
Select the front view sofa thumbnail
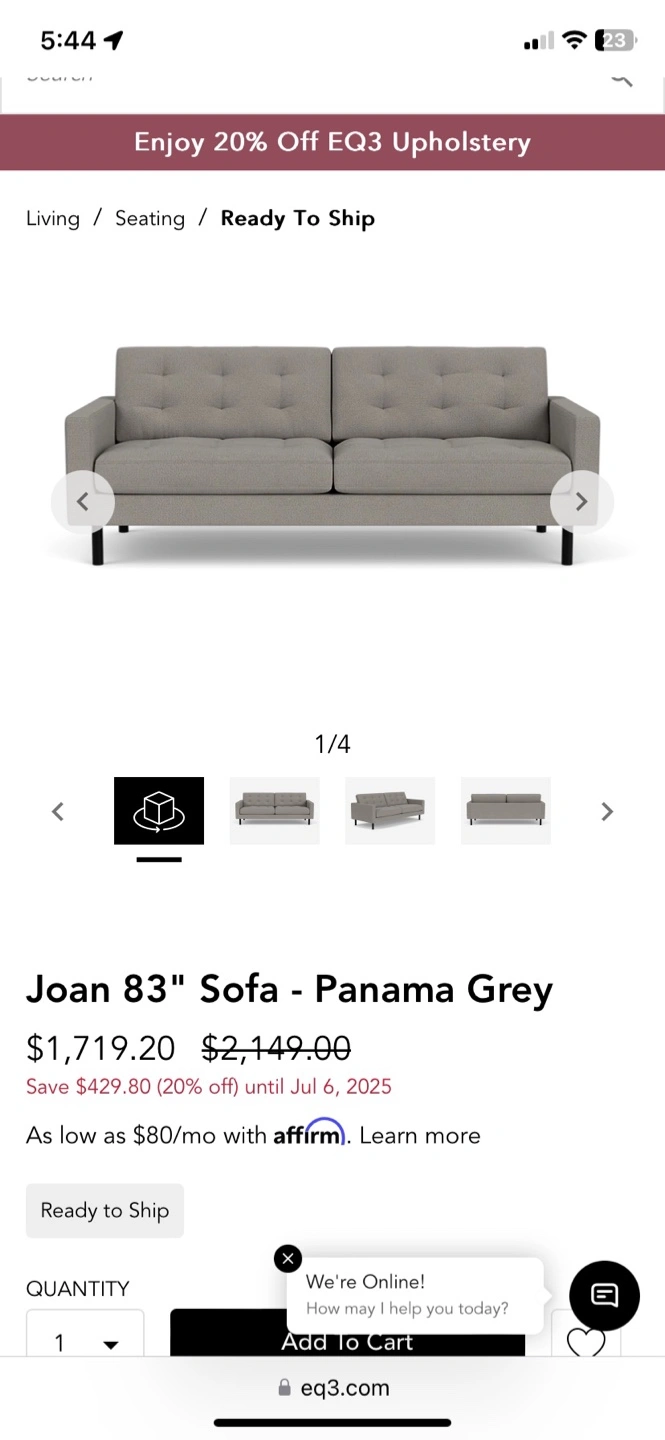coord(275,810)
